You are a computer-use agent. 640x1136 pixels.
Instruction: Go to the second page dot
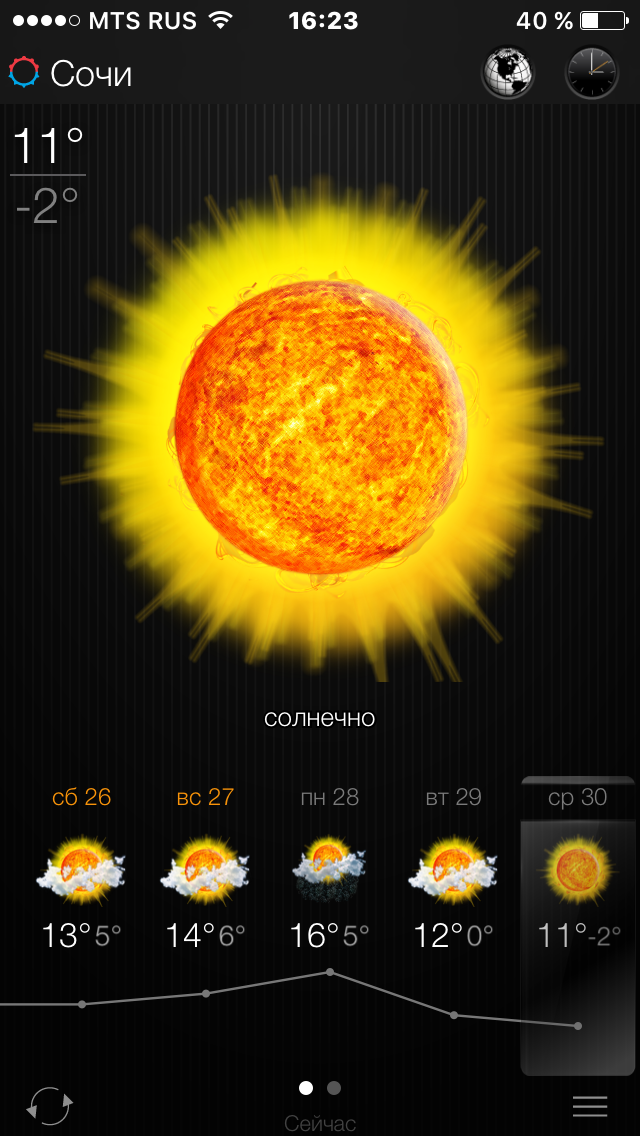click(334, 1088)
